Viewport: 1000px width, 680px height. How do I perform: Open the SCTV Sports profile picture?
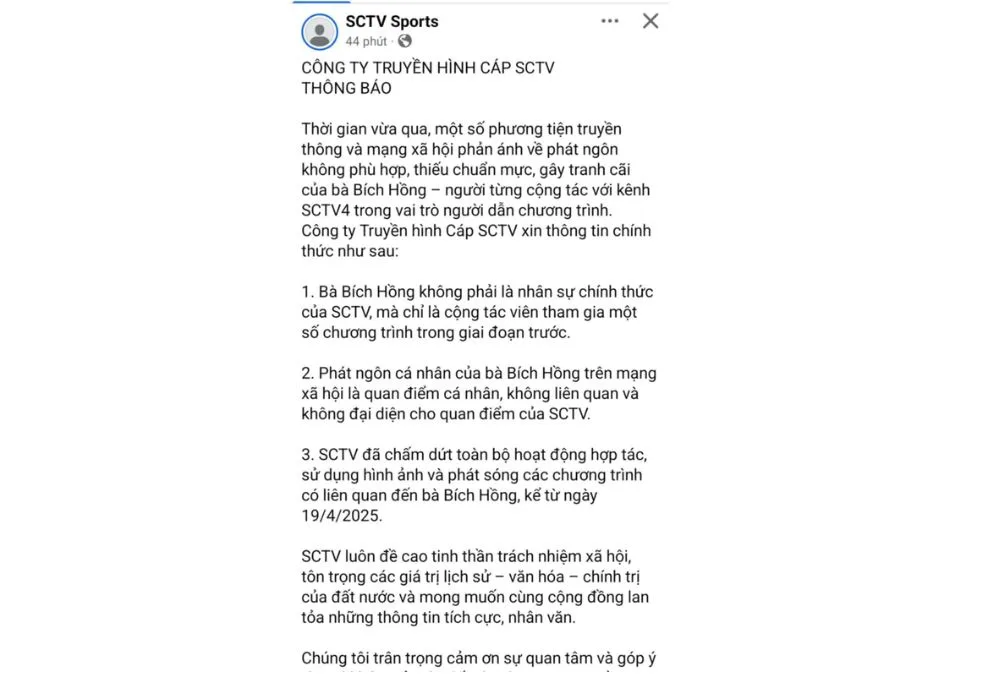click(319, 31)
